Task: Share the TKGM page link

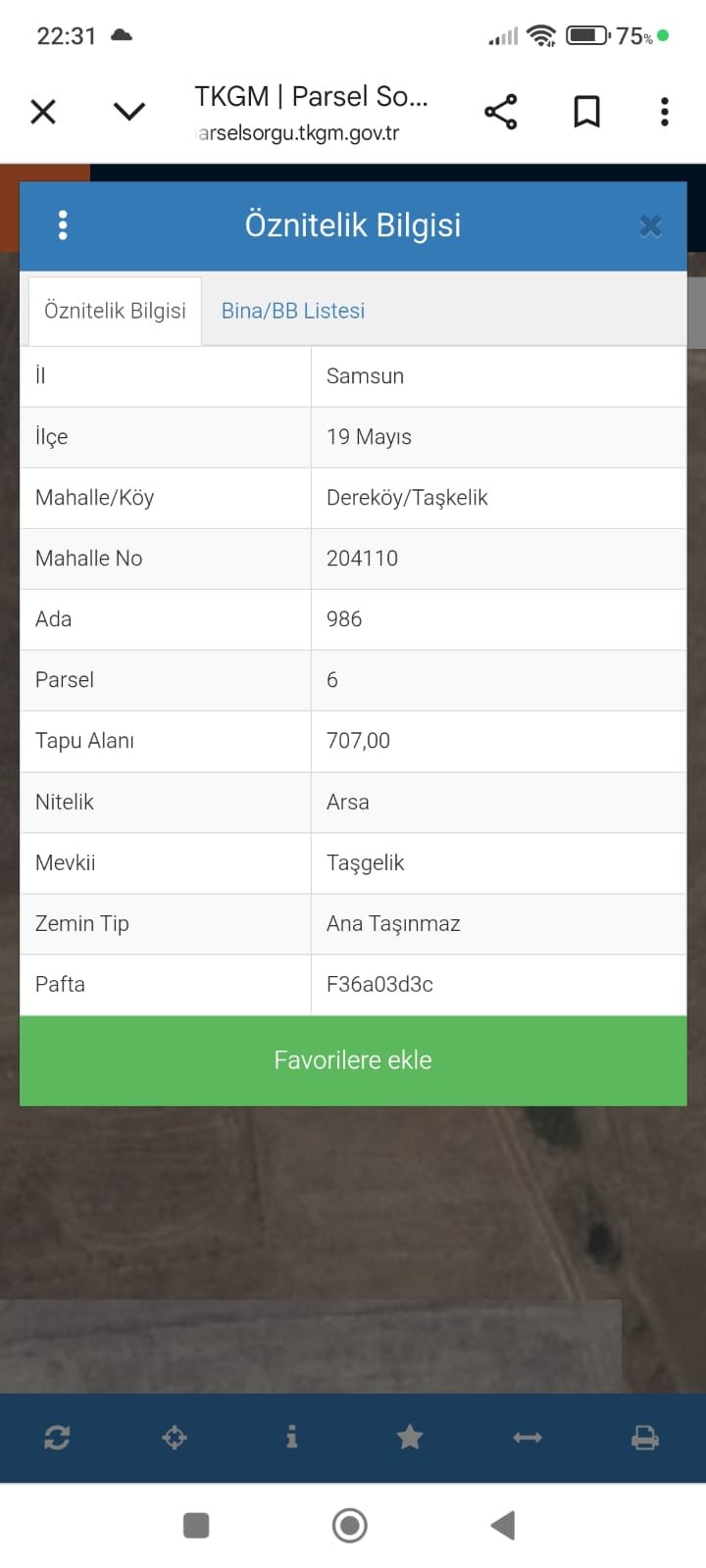Action: click(501, 112)
